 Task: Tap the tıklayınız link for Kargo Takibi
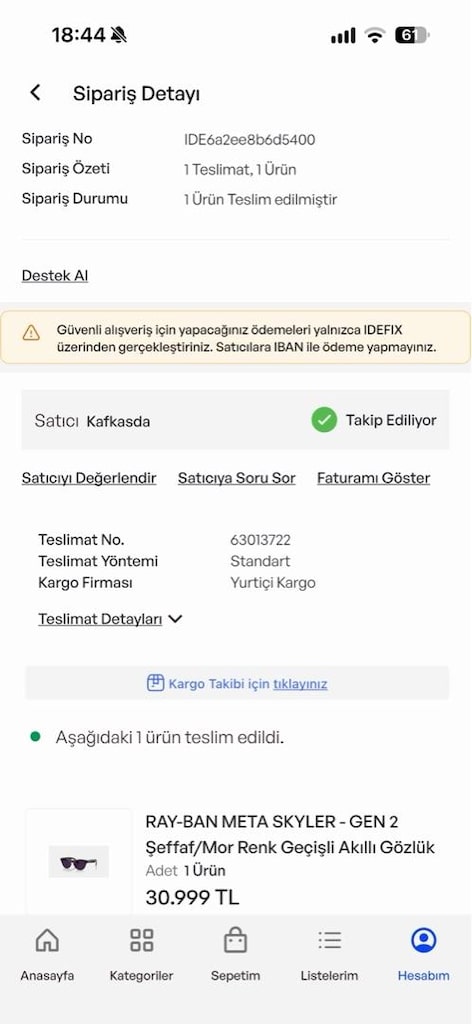click(x=300, y=684)
